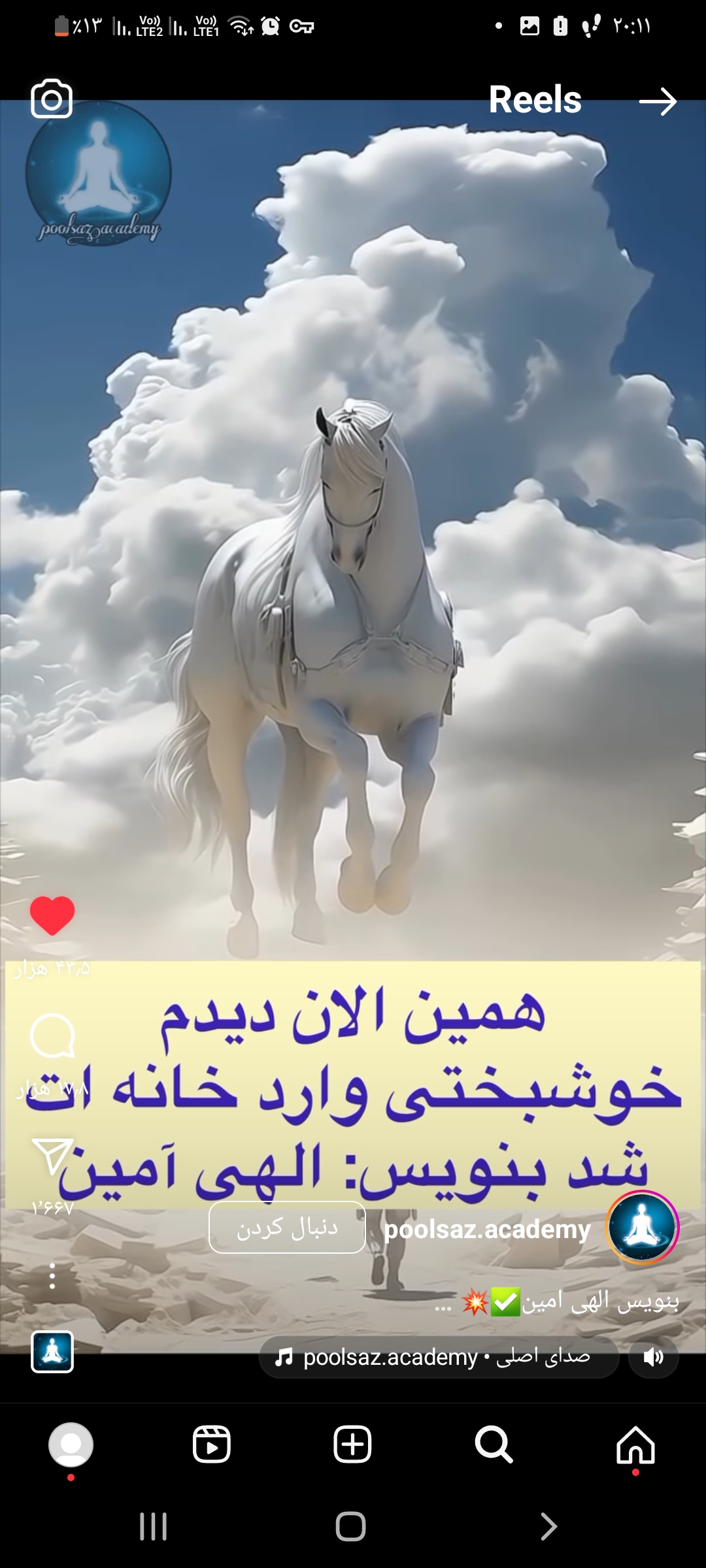Open the three-dot more options menu
706x1568 pixels.
pyautogui.click(x=52, y=1276)
